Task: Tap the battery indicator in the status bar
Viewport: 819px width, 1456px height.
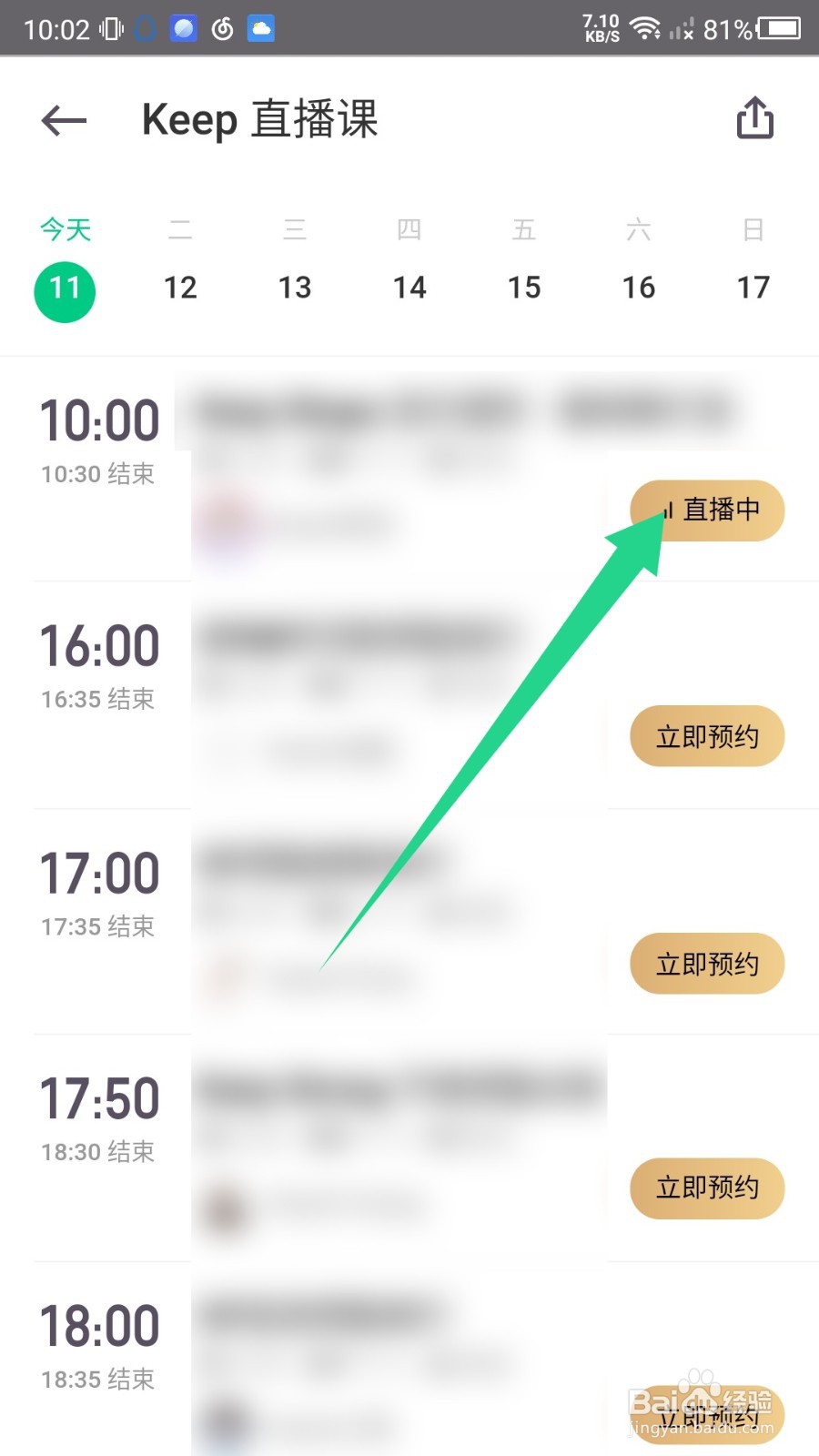Action: click(x=778, y=27)
